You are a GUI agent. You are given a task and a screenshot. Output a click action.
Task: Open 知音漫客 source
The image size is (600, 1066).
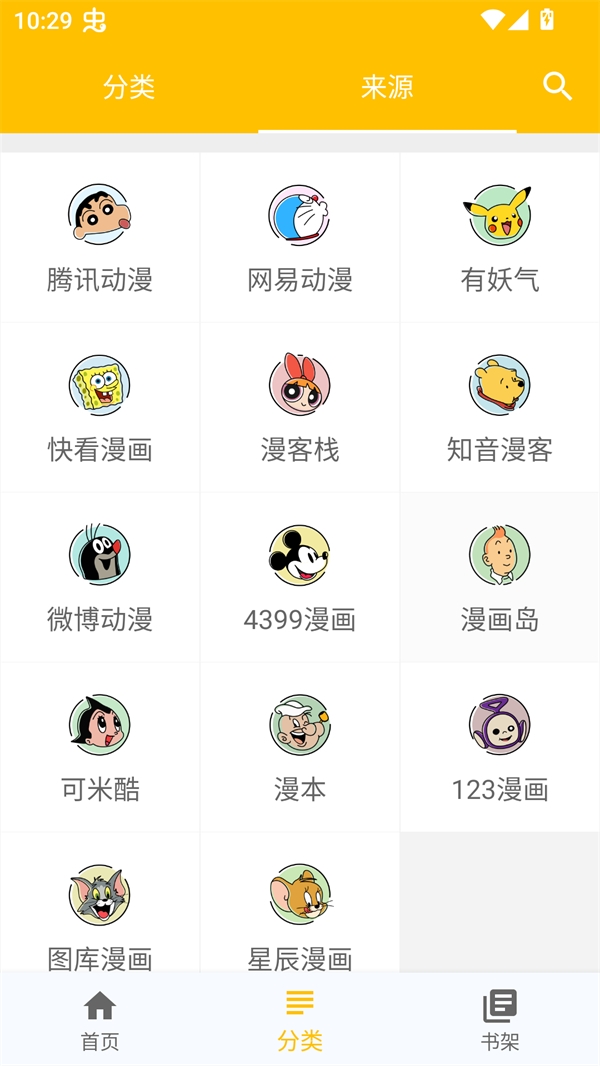(x=500, y=408)
